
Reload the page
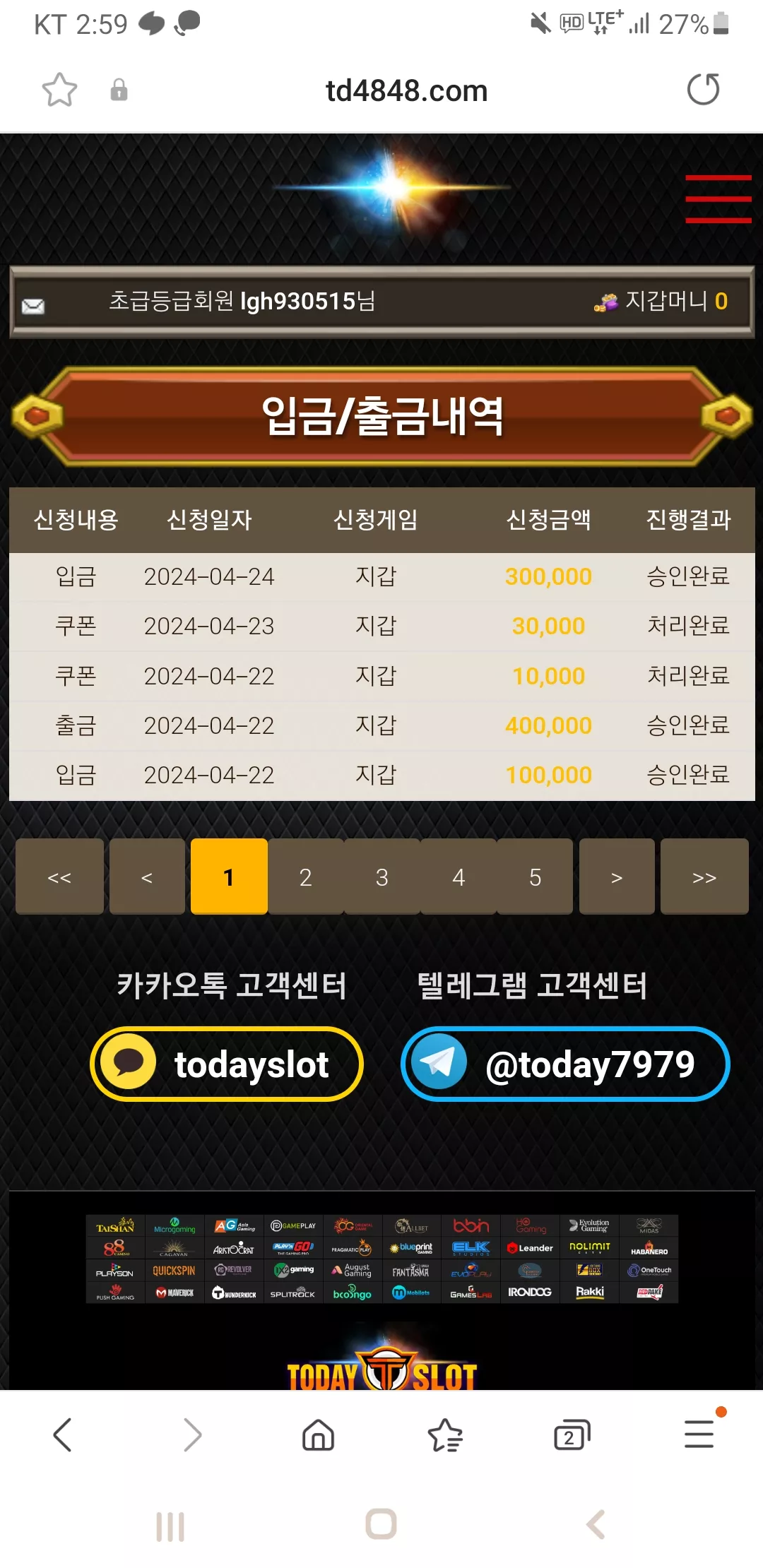tap(703, 90)
